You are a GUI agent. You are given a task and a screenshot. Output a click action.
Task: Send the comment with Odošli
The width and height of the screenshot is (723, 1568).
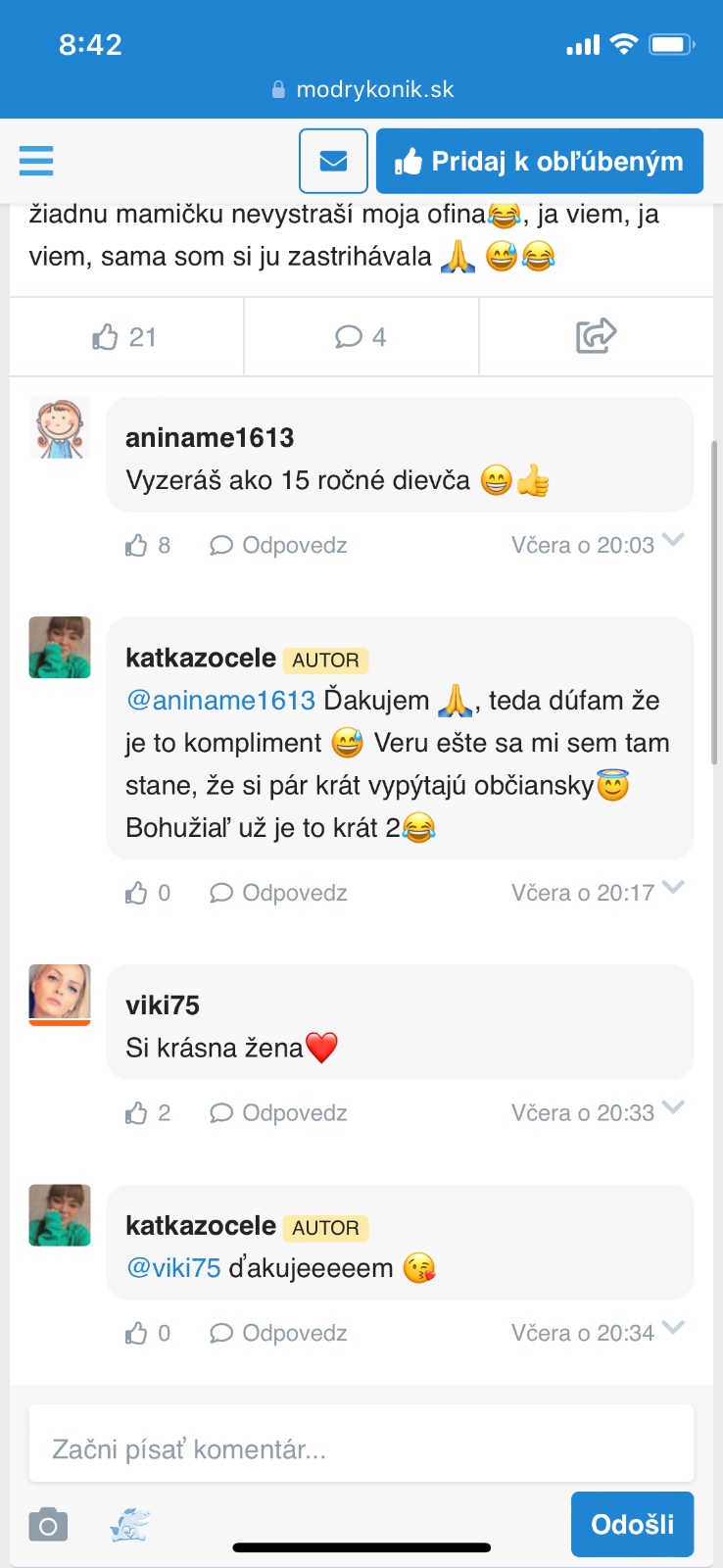[x=632, y=1524]
